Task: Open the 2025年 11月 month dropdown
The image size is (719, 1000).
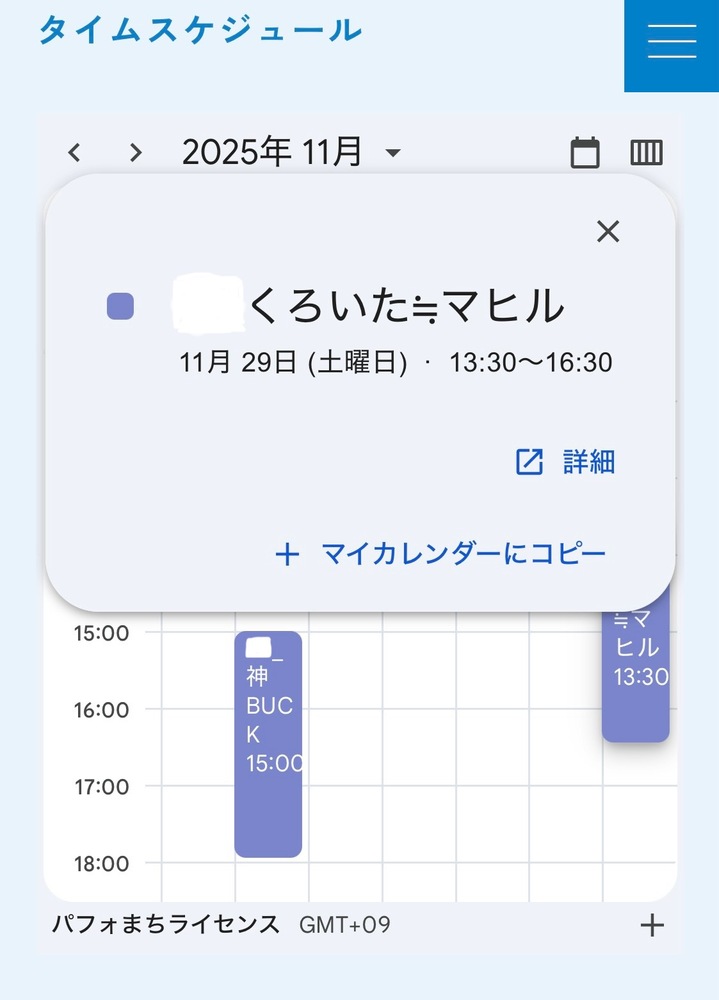Action: pos(290,153)
